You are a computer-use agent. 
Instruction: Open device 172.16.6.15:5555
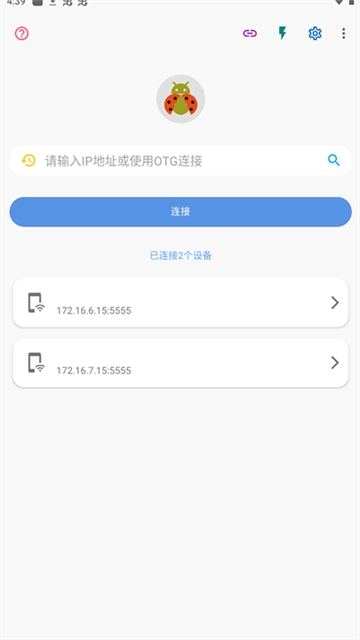tap(180, 302)
